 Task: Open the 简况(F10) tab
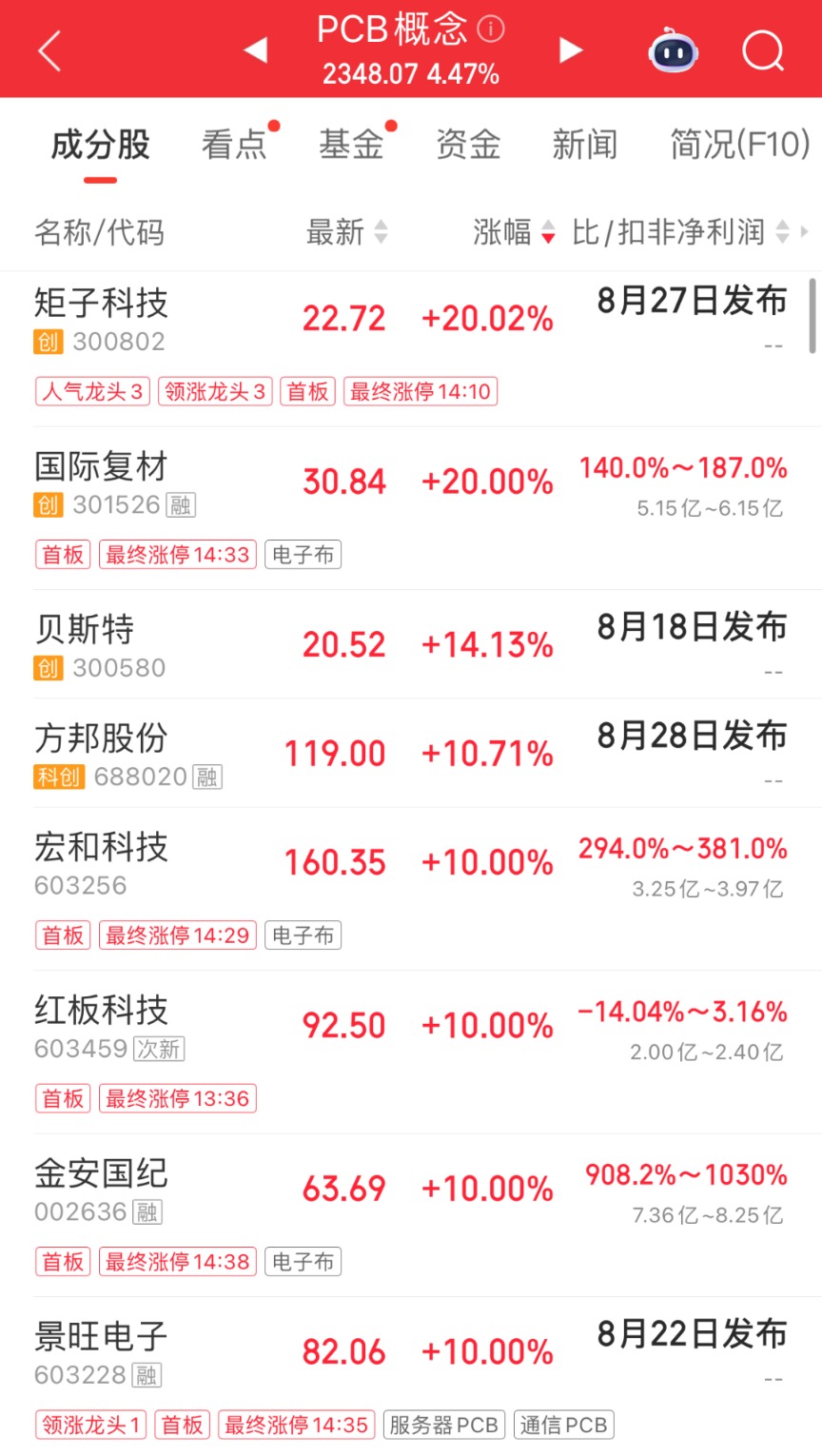(x=740, y=145)
